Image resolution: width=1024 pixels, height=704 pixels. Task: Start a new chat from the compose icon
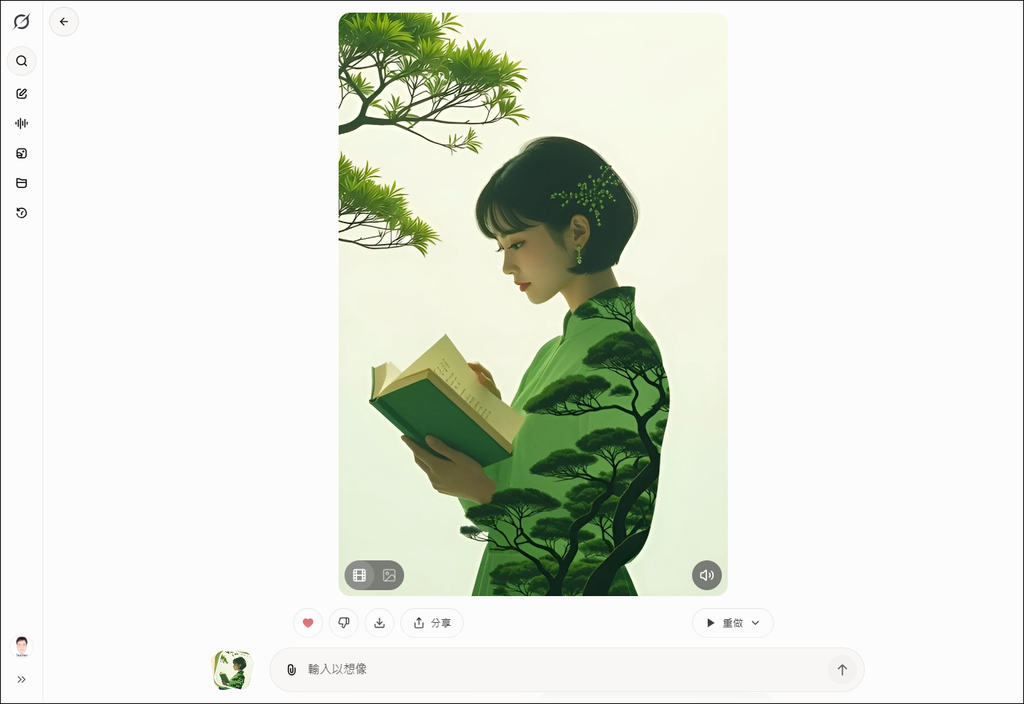coord(21,93)
